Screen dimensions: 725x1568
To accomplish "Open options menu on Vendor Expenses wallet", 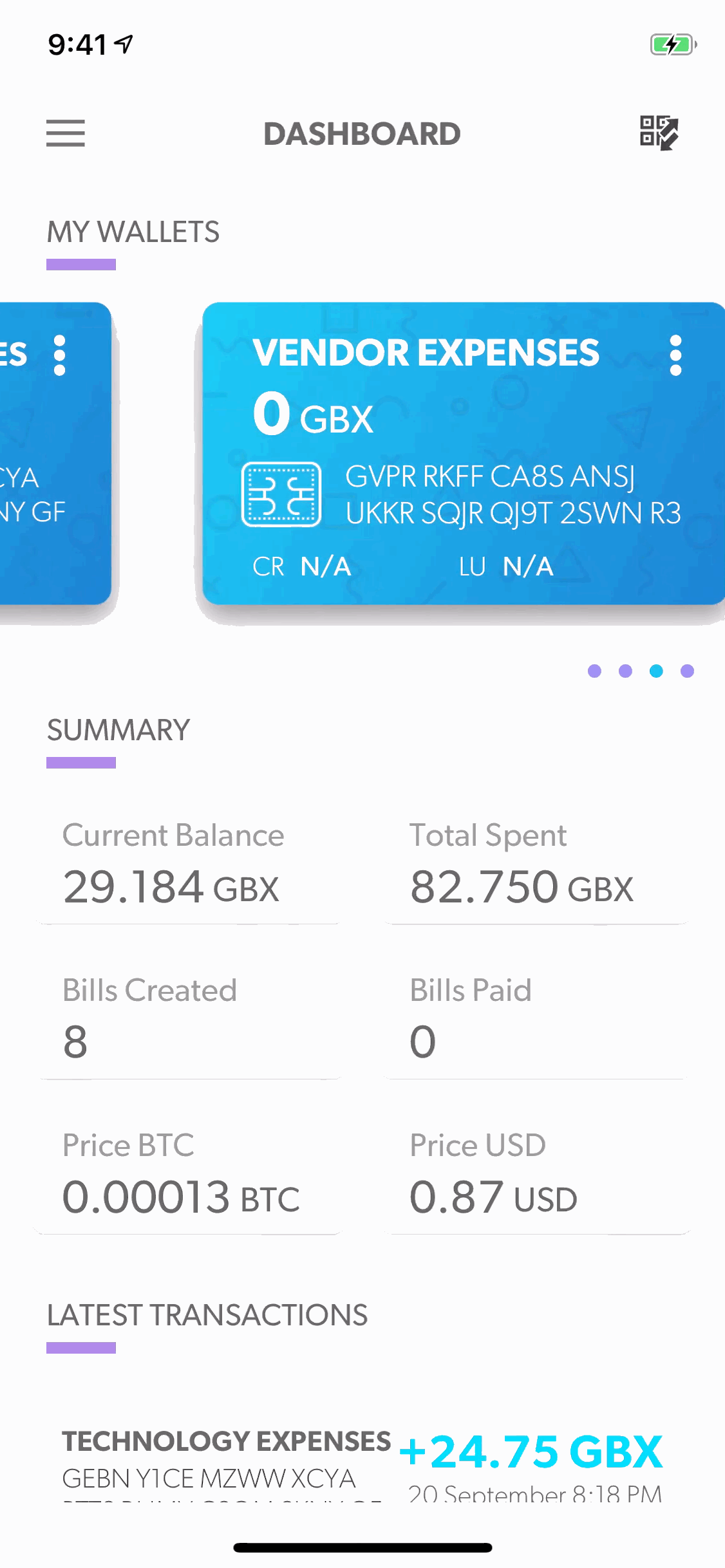I will pyautogui.click(x=675, y=355).
